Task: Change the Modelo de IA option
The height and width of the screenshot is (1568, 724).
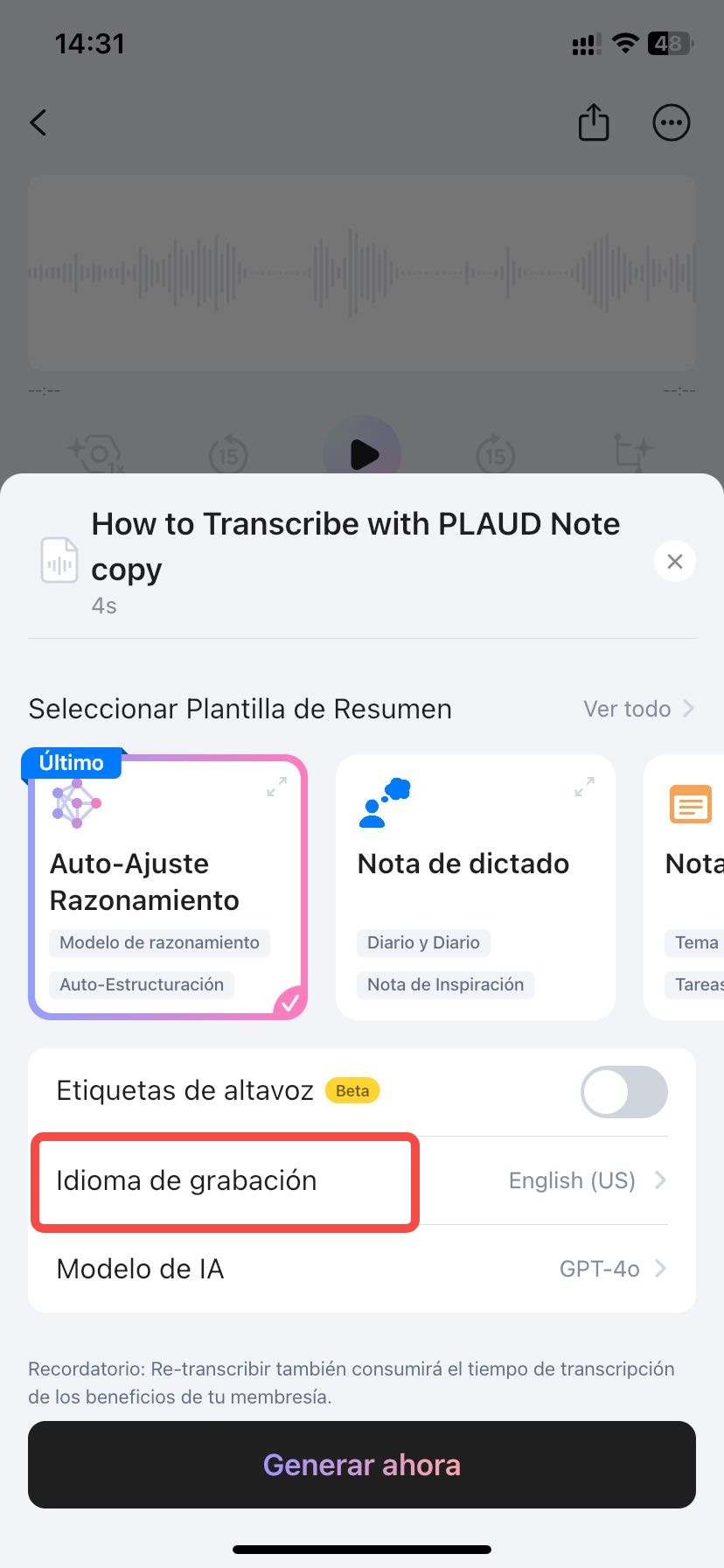Action: [x=361, y=1269]
